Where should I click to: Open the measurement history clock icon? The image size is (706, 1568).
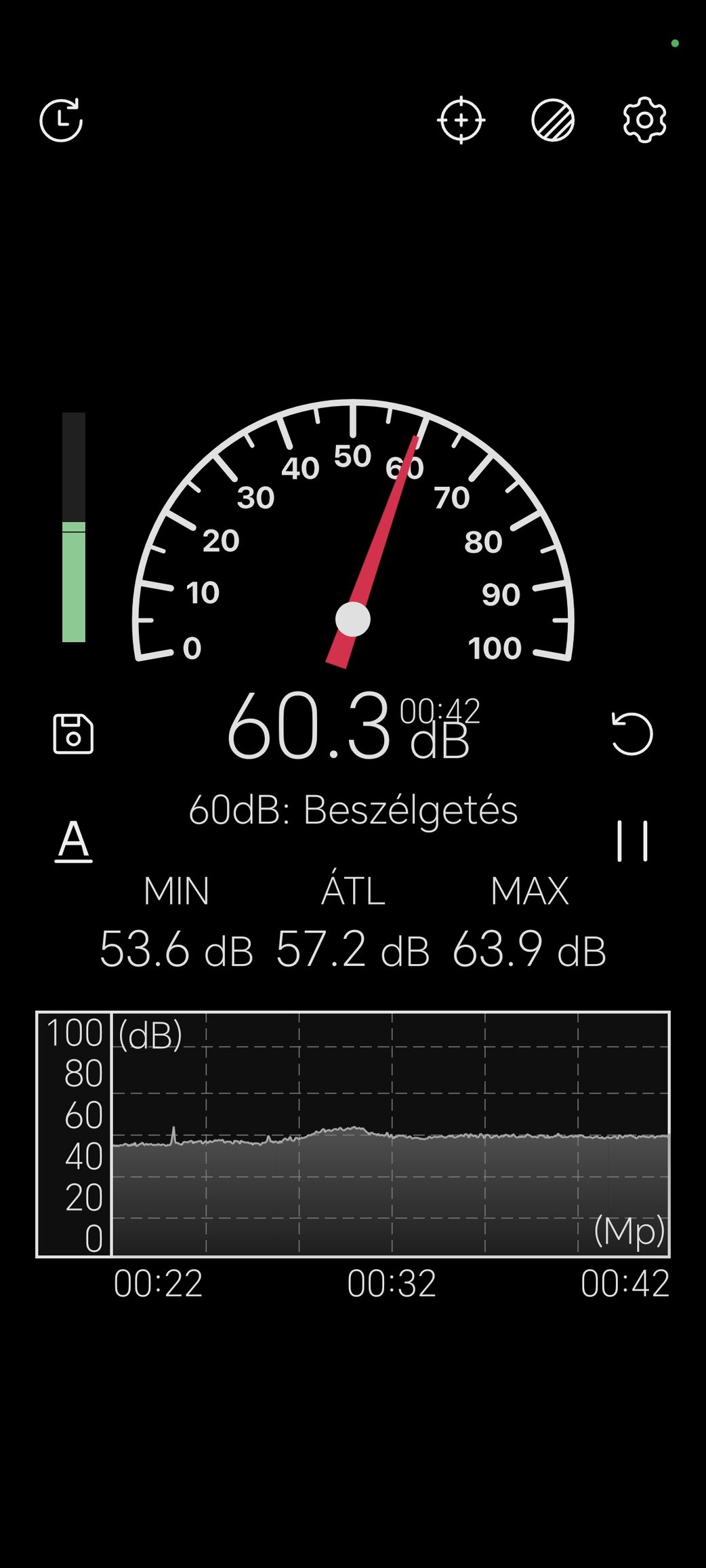pos(61,120)
